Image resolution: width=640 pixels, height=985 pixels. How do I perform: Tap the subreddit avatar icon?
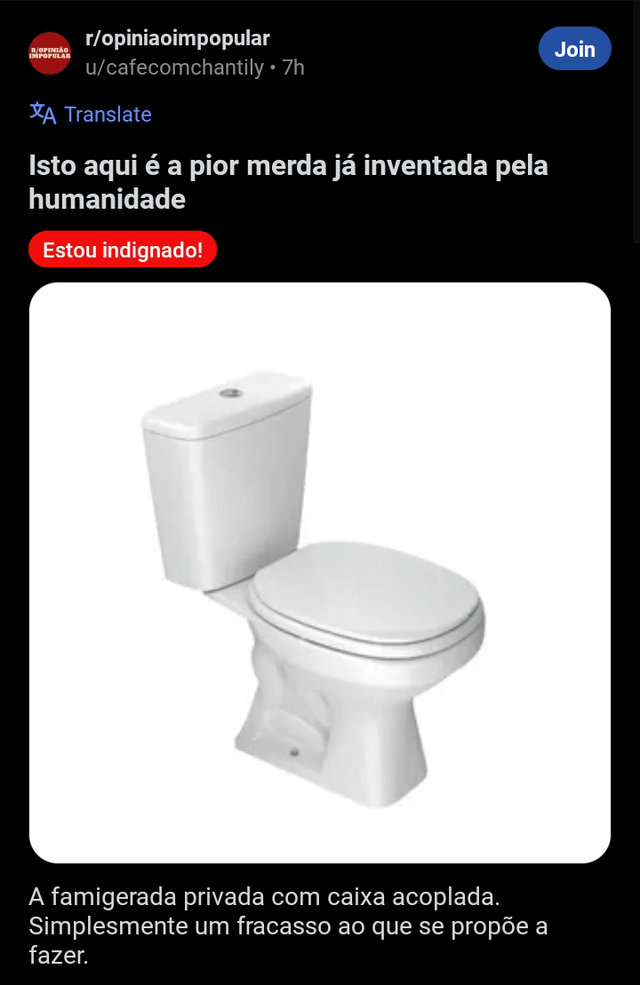click(x=50, y=53)
